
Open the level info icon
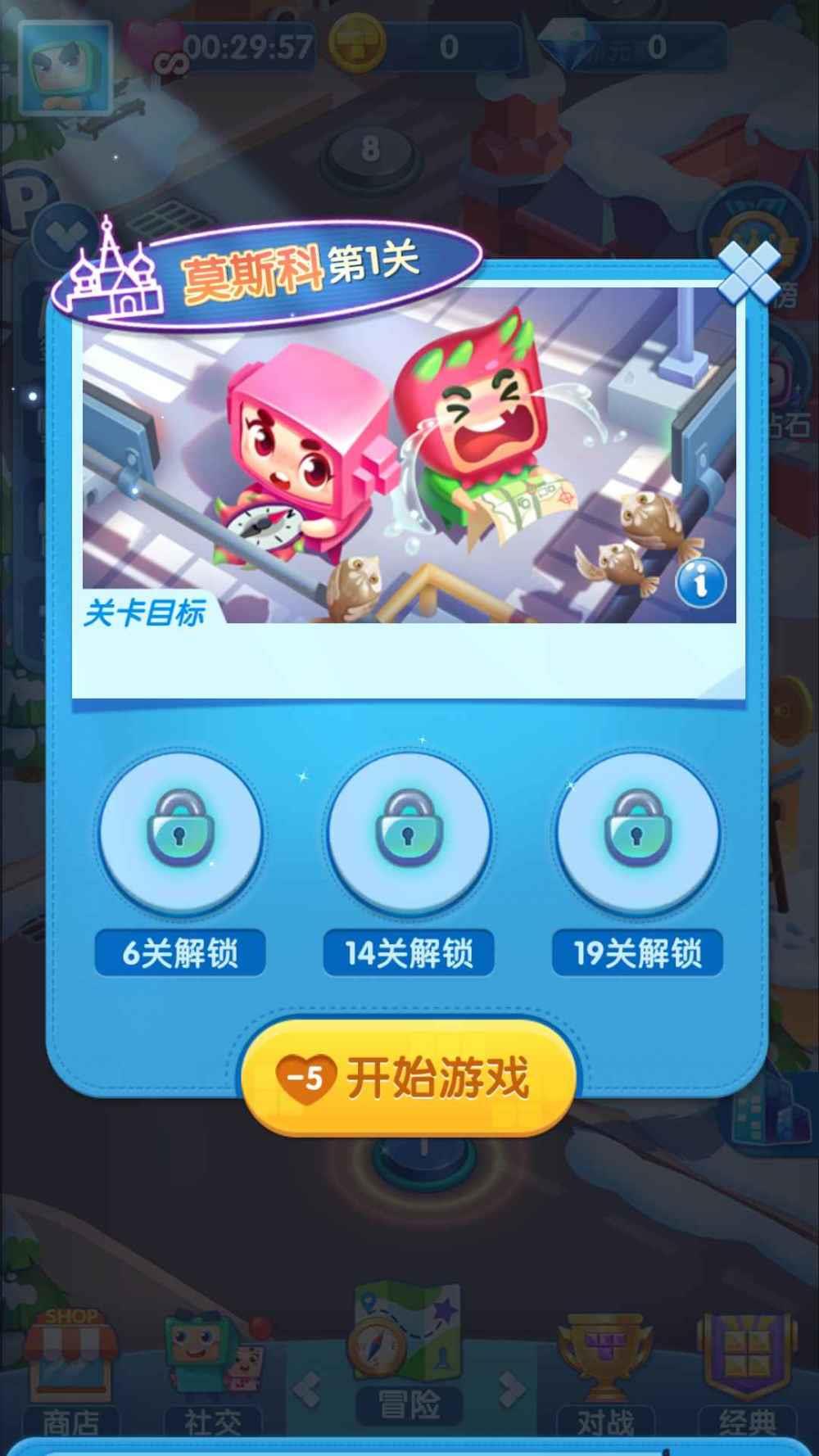click(x=700, y=583)
